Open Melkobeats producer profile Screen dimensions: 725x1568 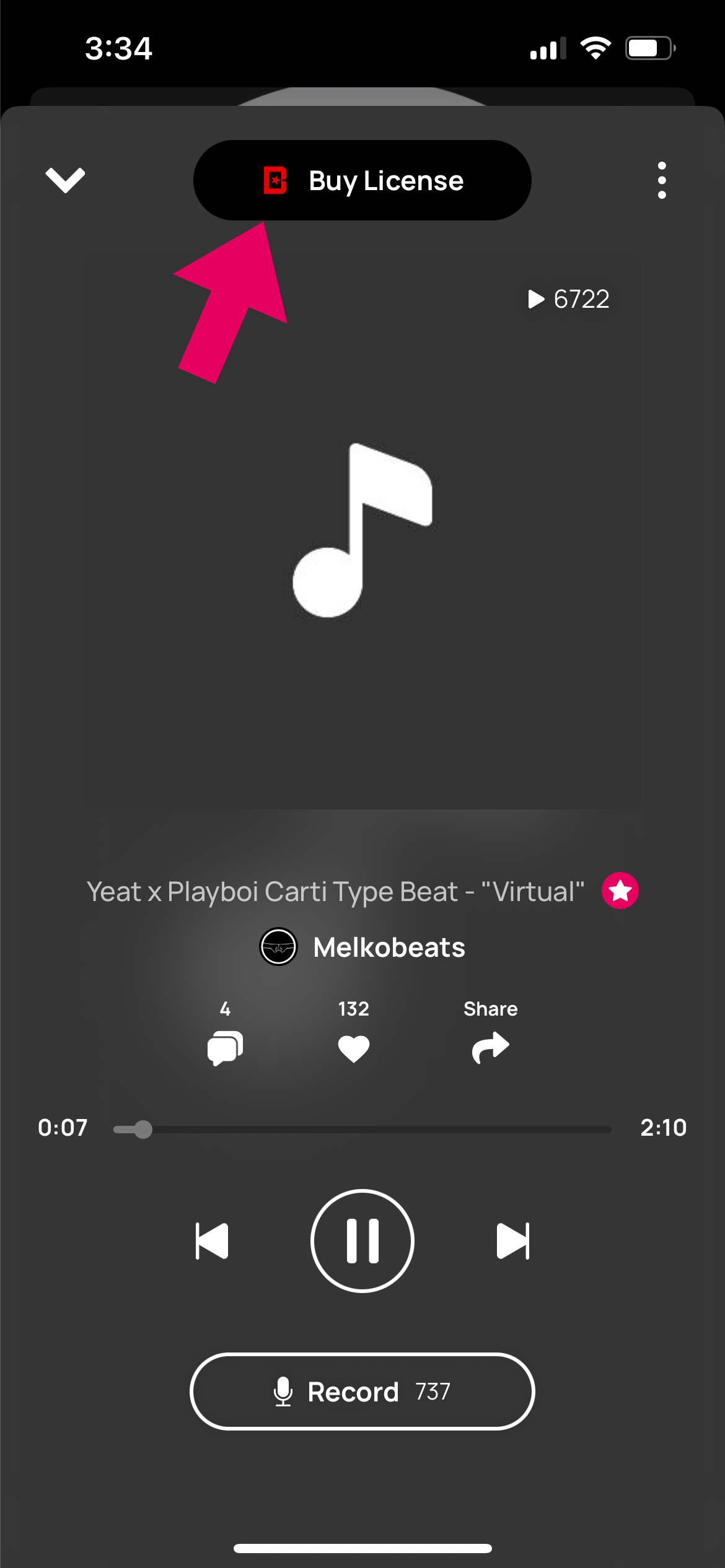362,947
